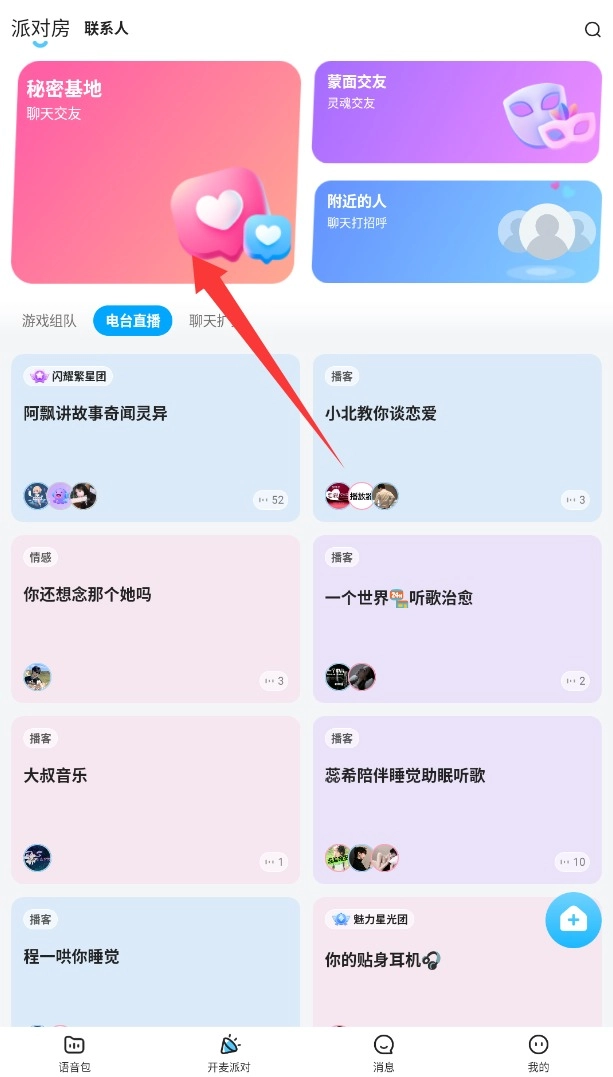
Task: Switch to the 游戏组队 tab
Action: [50, 321]
